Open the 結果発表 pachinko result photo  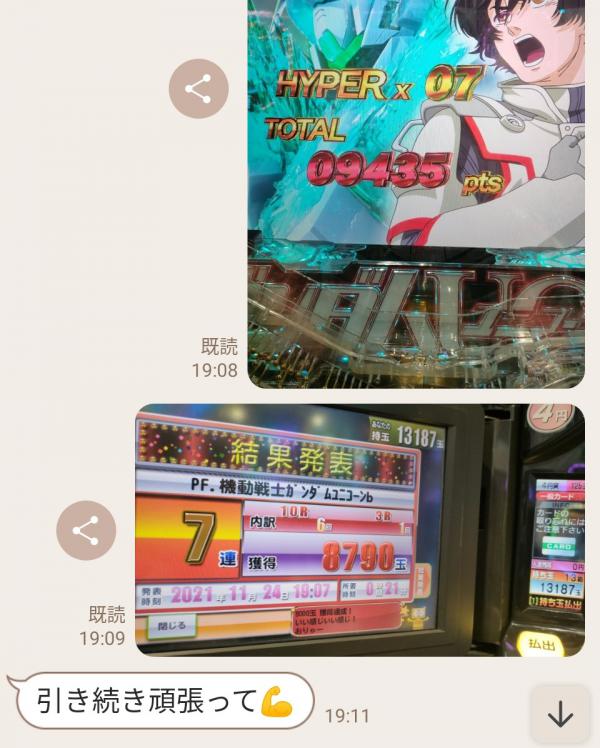click(x=360, y=530)
